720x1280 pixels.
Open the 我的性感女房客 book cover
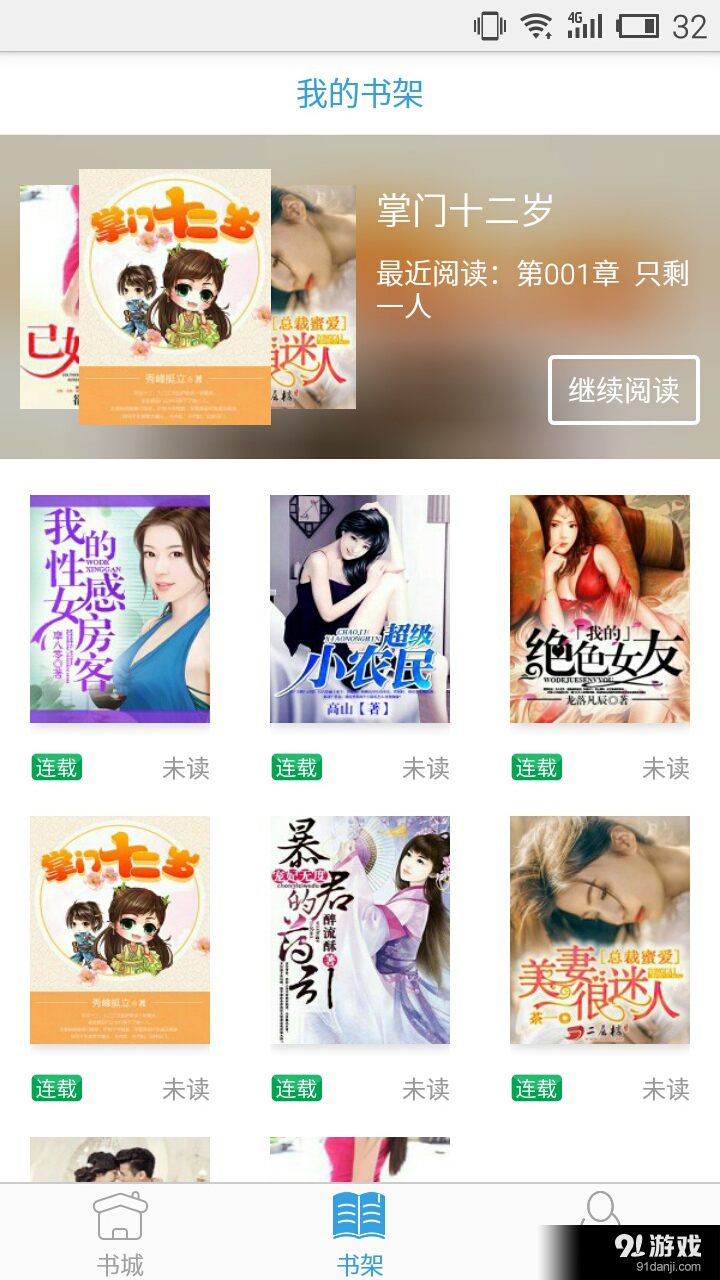click(119, 608)
